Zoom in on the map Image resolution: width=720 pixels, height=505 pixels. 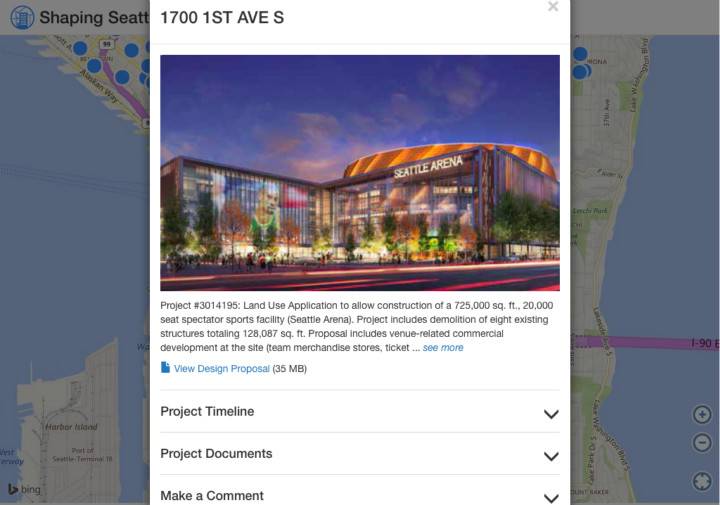[702, 415]
